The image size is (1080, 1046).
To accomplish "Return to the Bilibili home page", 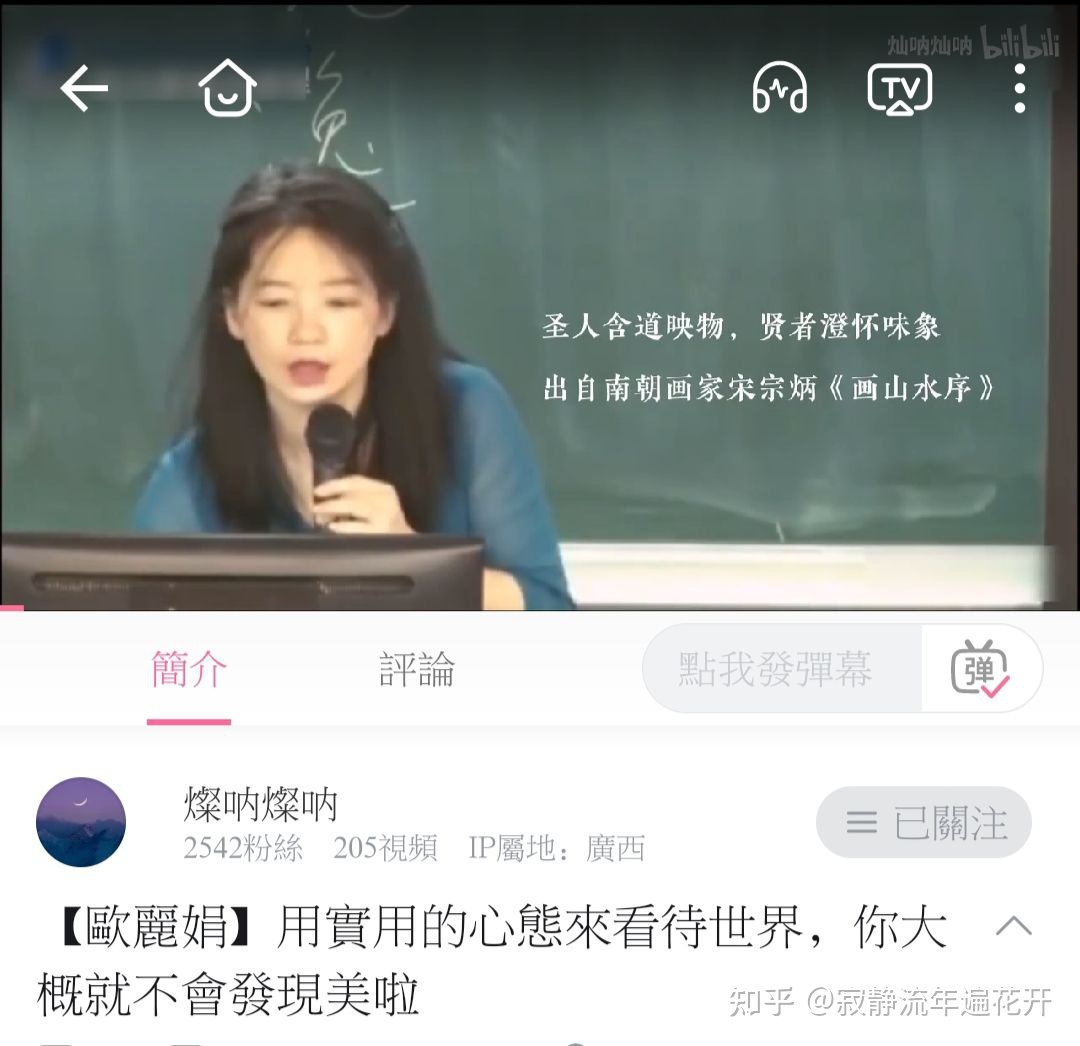I will coord(228,88).
